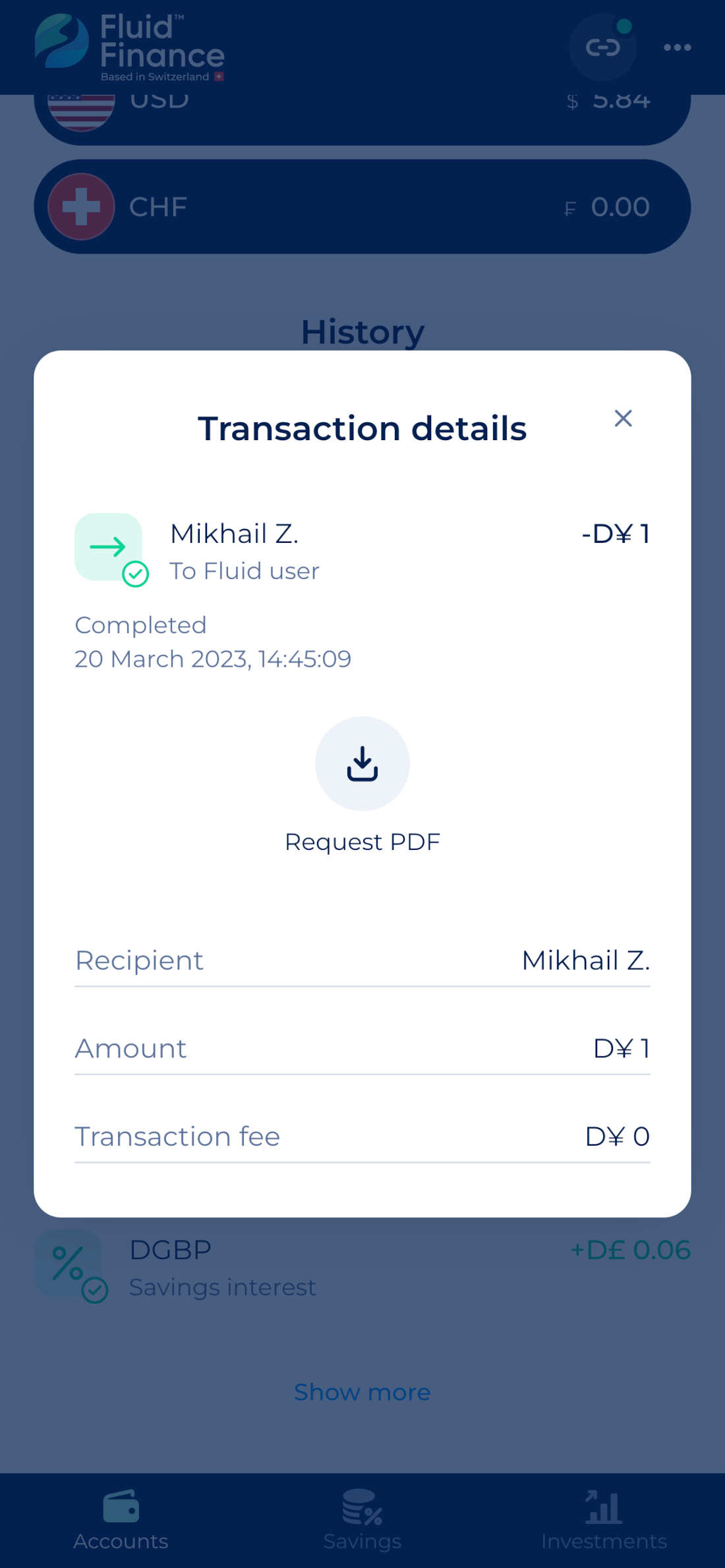Click the DGBP savings interest percent icon
The height and width of the screenshot is (1568, 725).
coord(68,1260)
